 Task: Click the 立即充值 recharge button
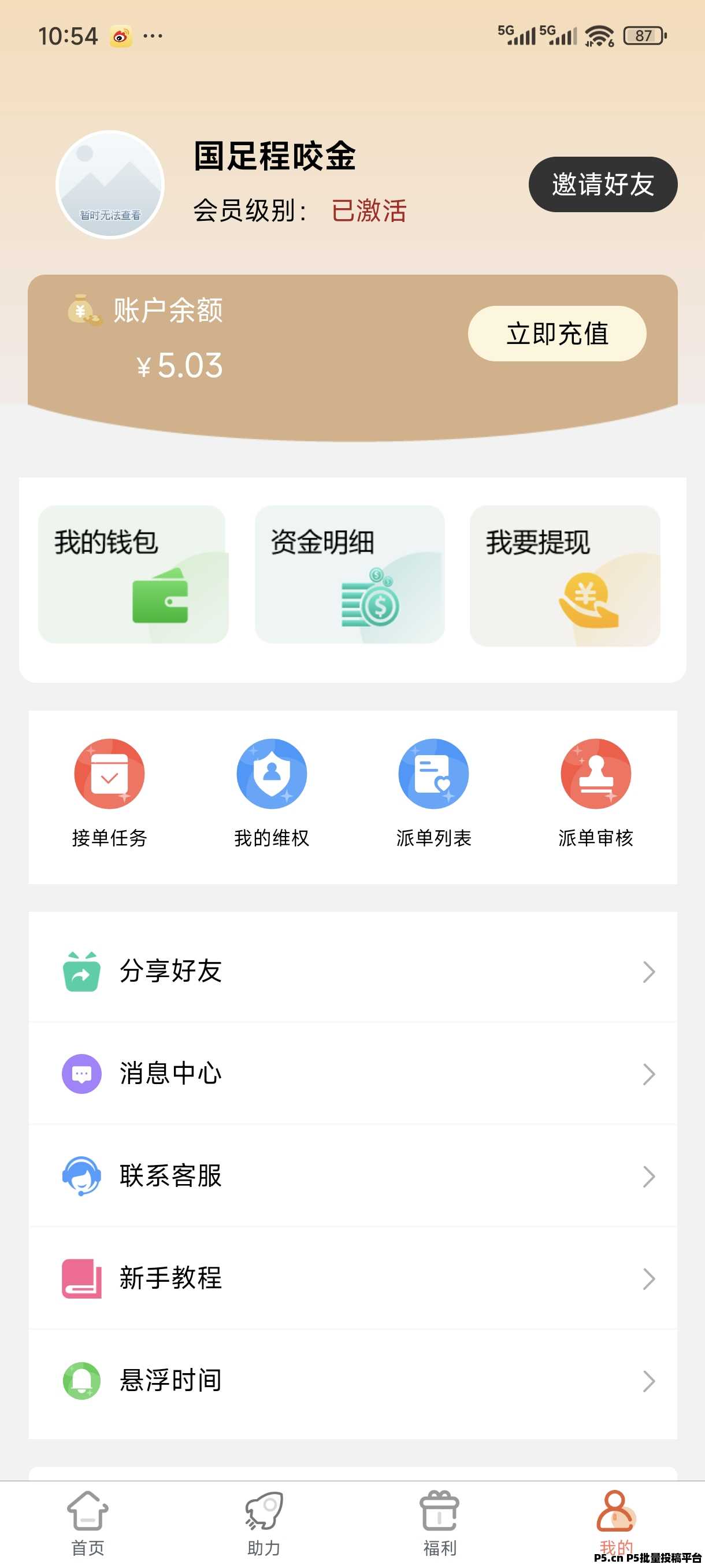point(556,333)
